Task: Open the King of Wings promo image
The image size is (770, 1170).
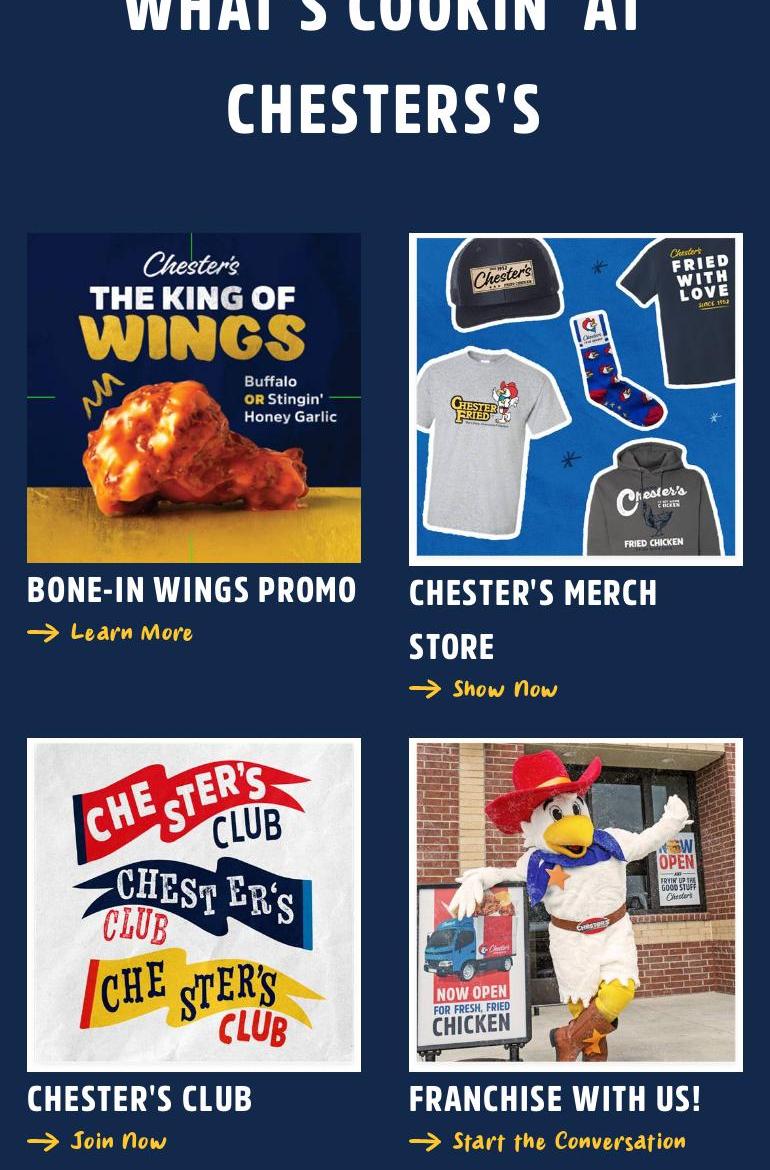Action: pyautogui.click(x=193, y=397)
